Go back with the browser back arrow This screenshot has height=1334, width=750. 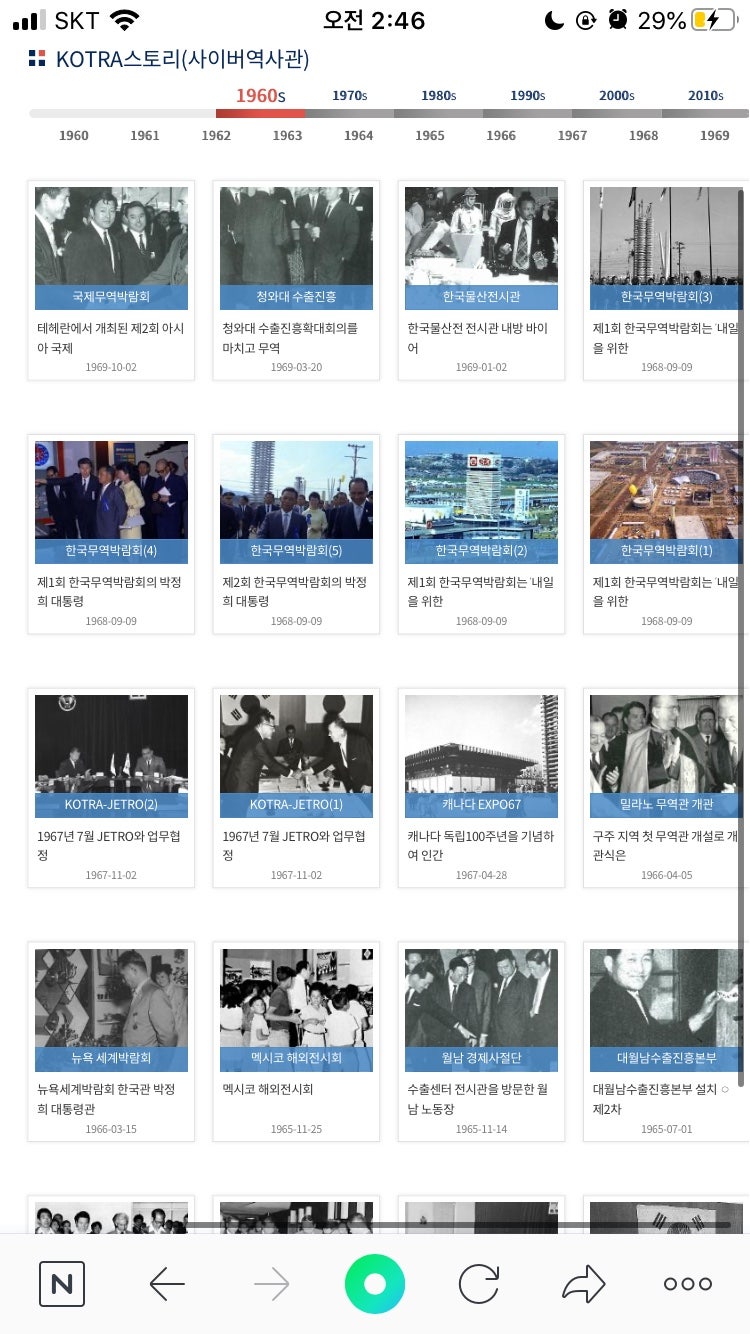167,1284
